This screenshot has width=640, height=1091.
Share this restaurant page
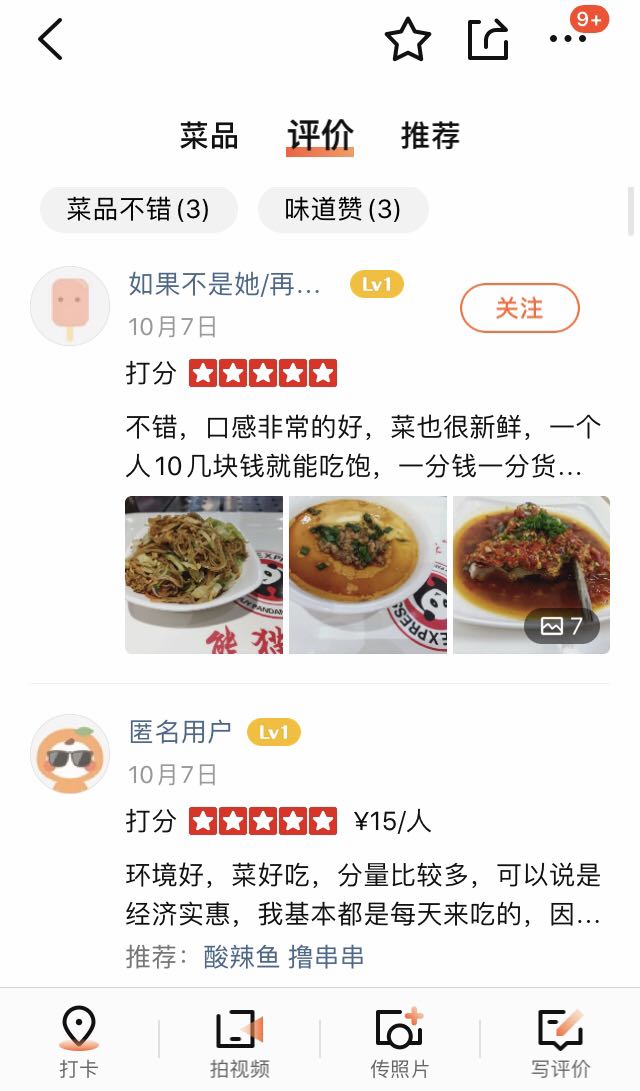[488, 40]
